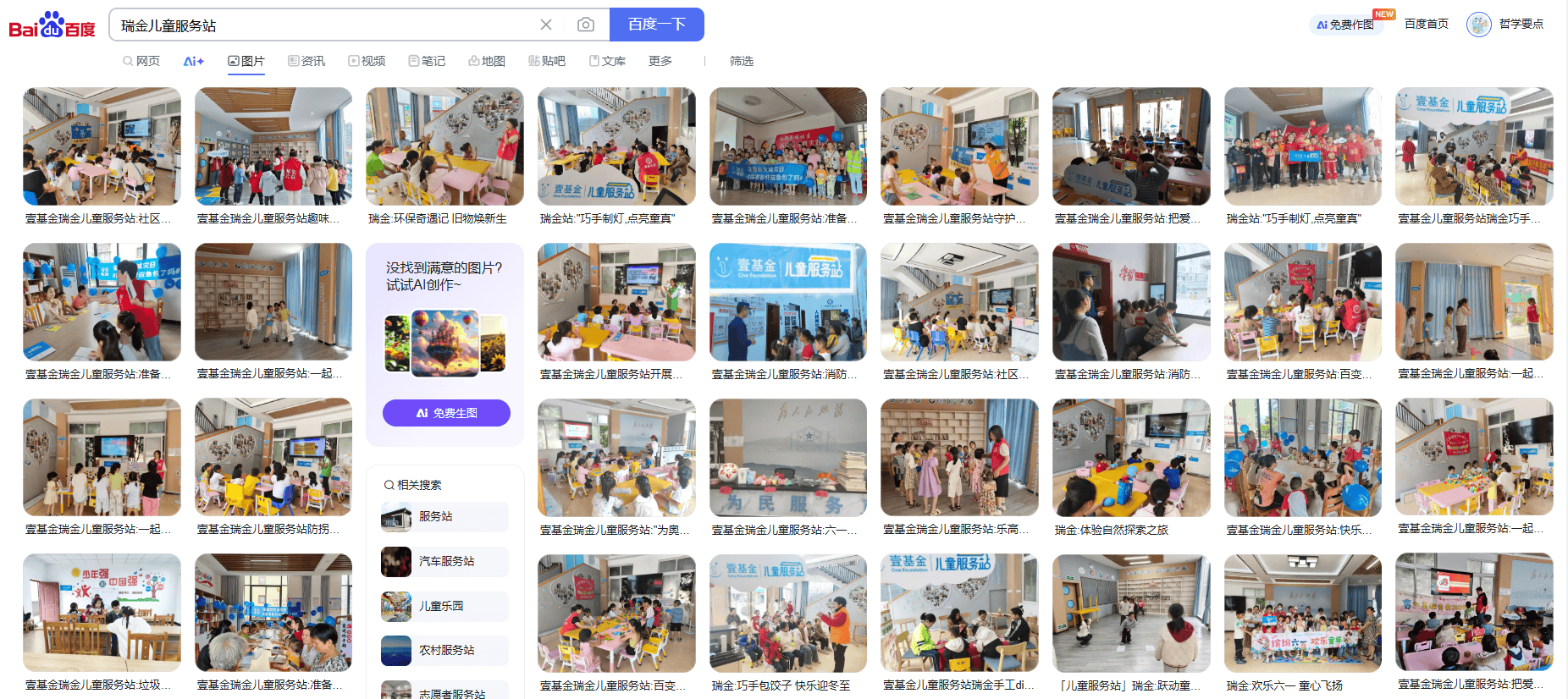Focus the search input field
Viewport: 1568px width, 699px height.
[322, 25]
